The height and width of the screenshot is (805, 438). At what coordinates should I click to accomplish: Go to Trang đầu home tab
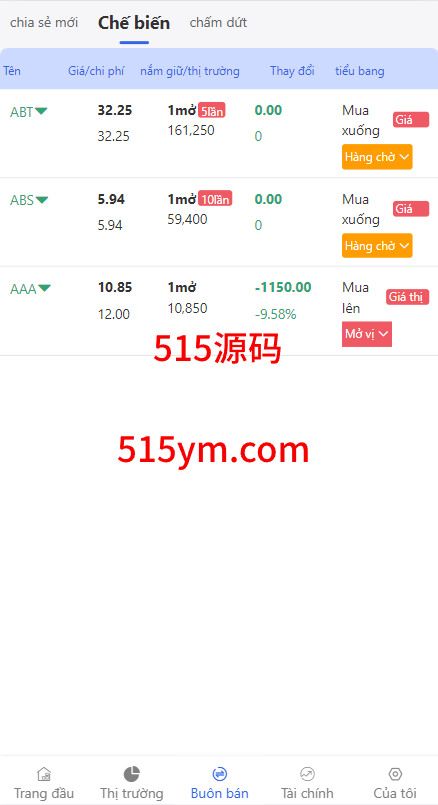coord(44,782)
